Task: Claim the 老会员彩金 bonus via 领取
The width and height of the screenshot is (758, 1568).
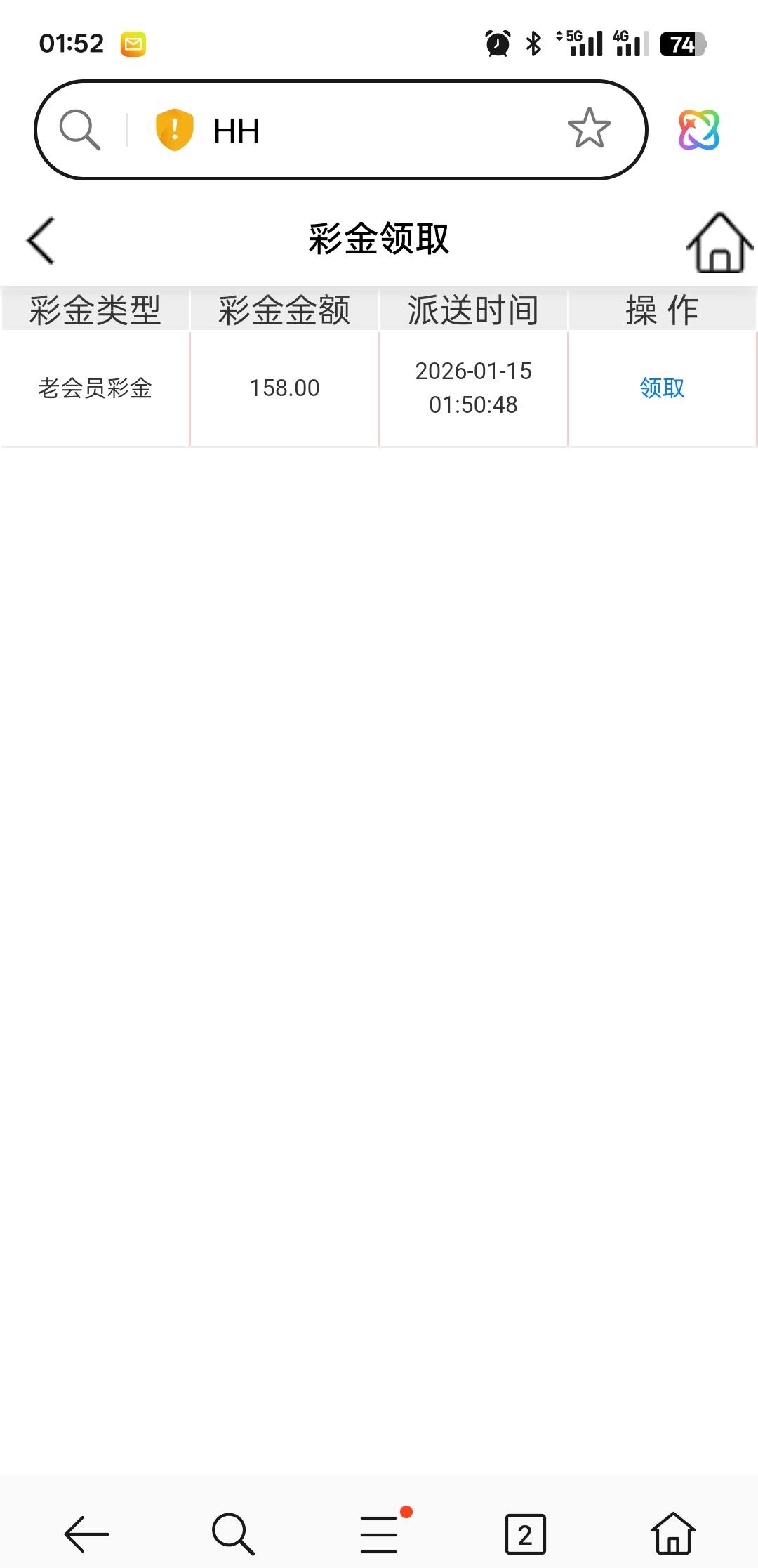Action: coord(662,388)
